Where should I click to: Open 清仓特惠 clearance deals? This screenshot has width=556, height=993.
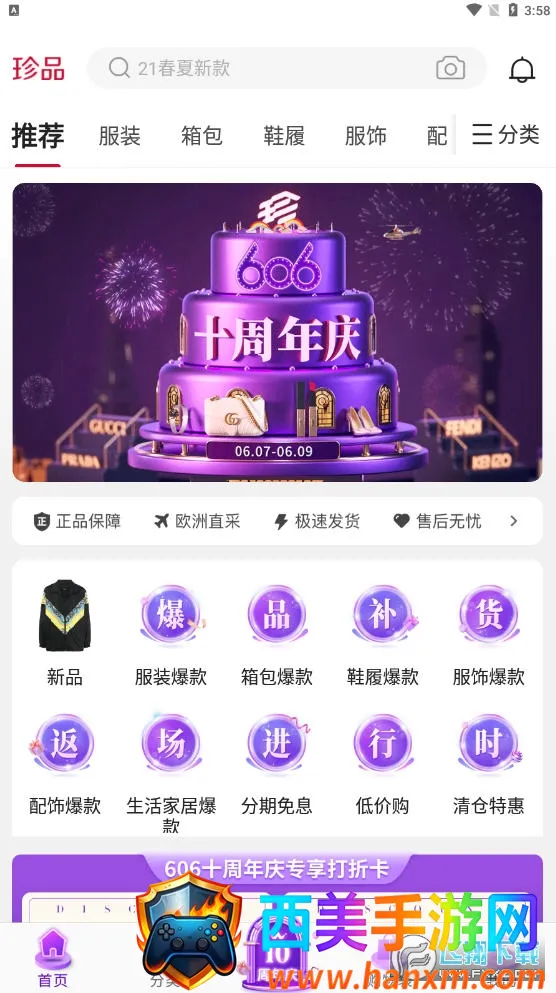coord(488,763)
